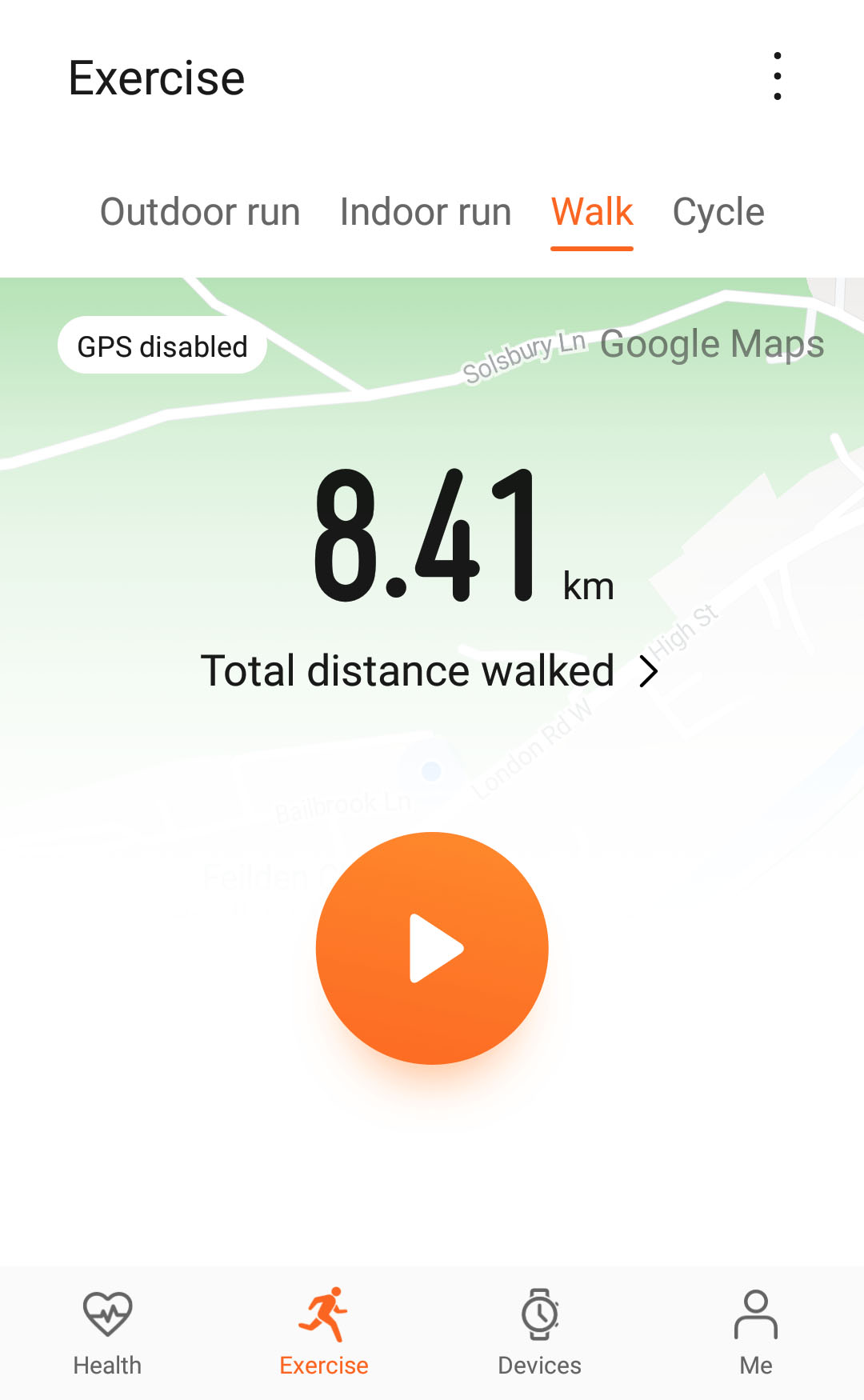Tap the Exercise bottom navigation item
This screenshot has height=1400, width=864.
click(324, 1332)
